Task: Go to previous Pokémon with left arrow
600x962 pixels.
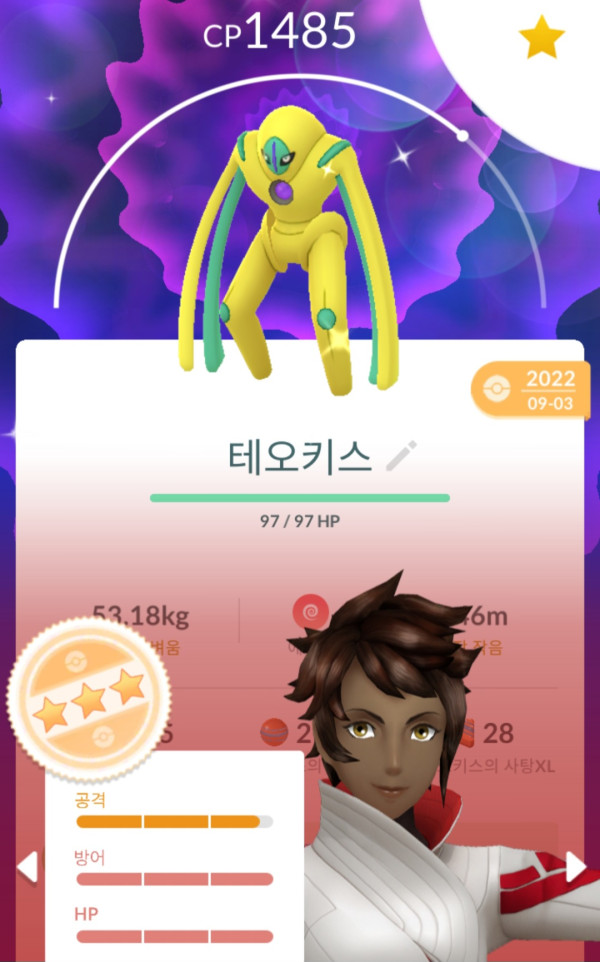Action: [27, 866]
